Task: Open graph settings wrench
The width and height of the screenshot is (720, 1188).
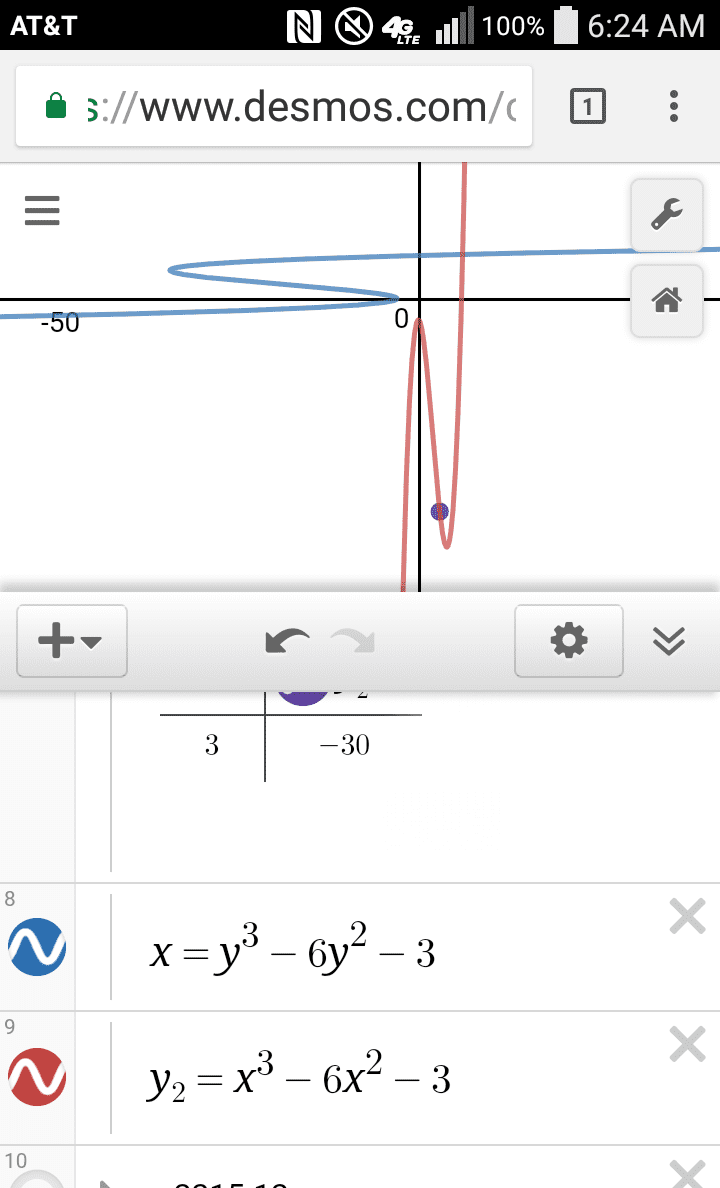Action: [x=666, y=214]
